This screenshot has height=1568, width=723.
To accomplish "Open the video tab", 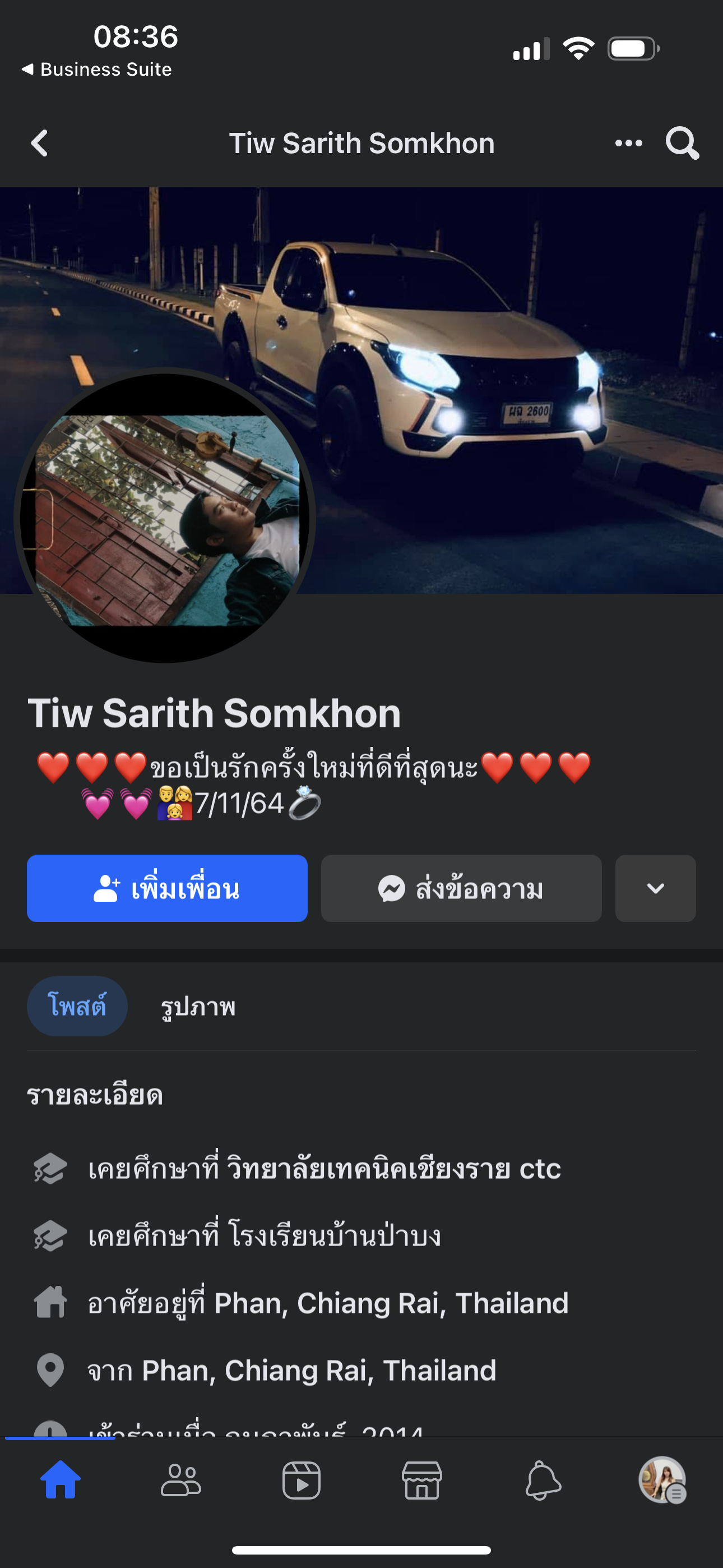I will [302, 1480].
